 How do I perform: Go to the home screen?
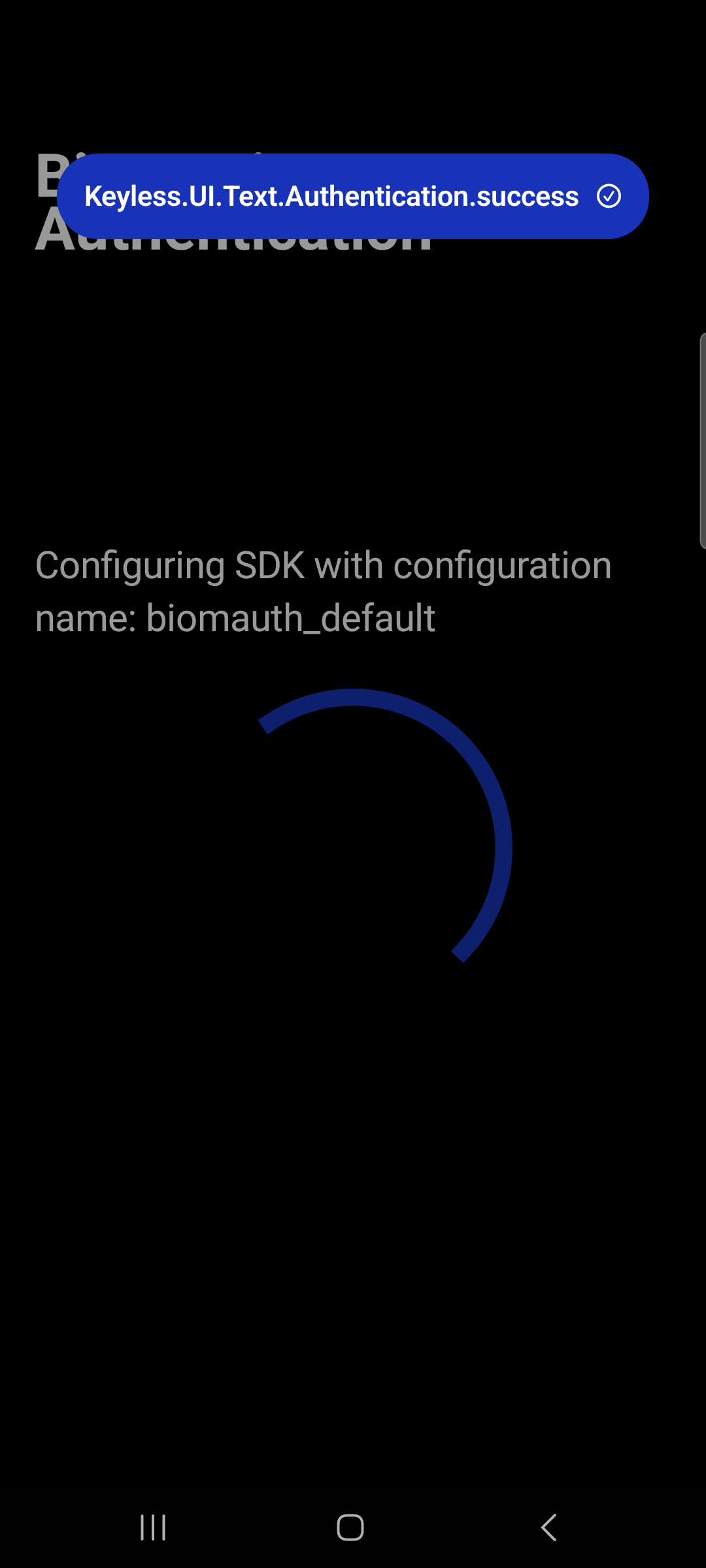(350, 1527)
